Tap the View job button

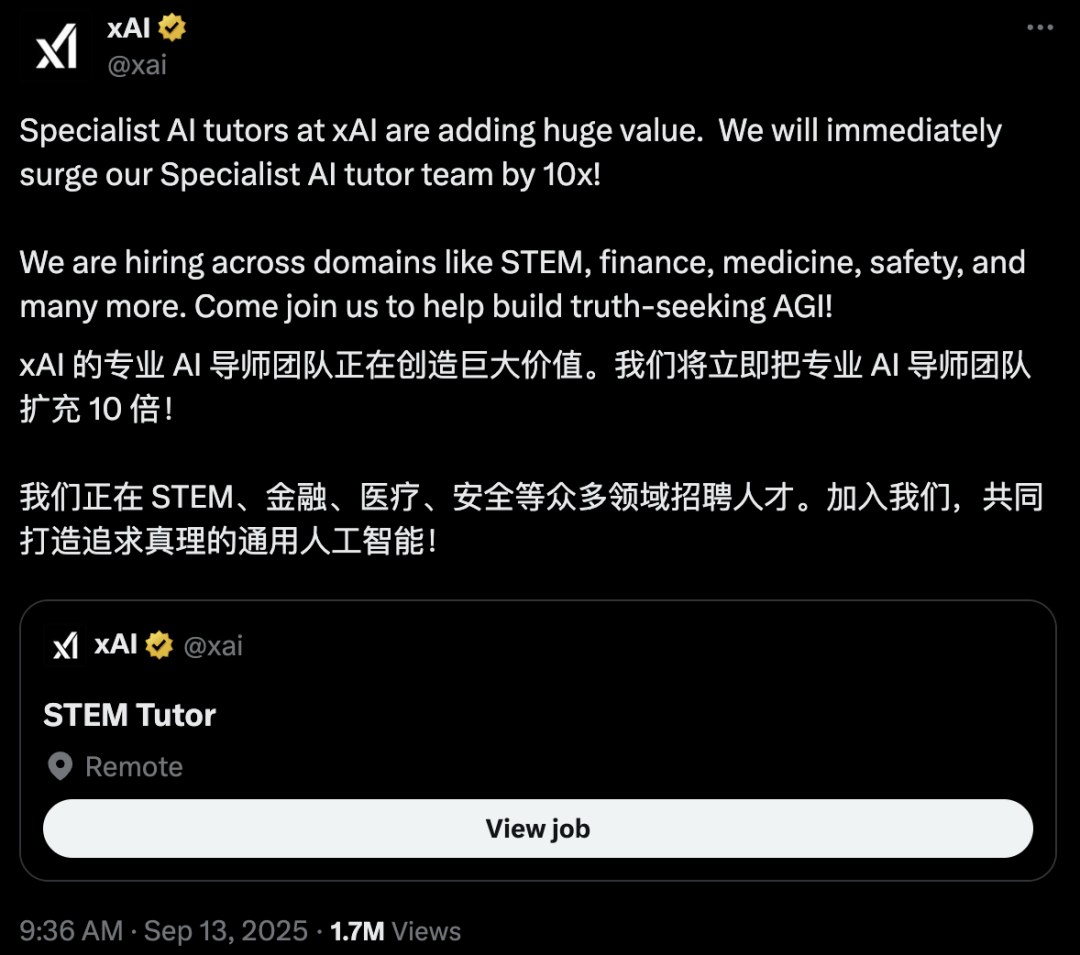coord(537,828)
